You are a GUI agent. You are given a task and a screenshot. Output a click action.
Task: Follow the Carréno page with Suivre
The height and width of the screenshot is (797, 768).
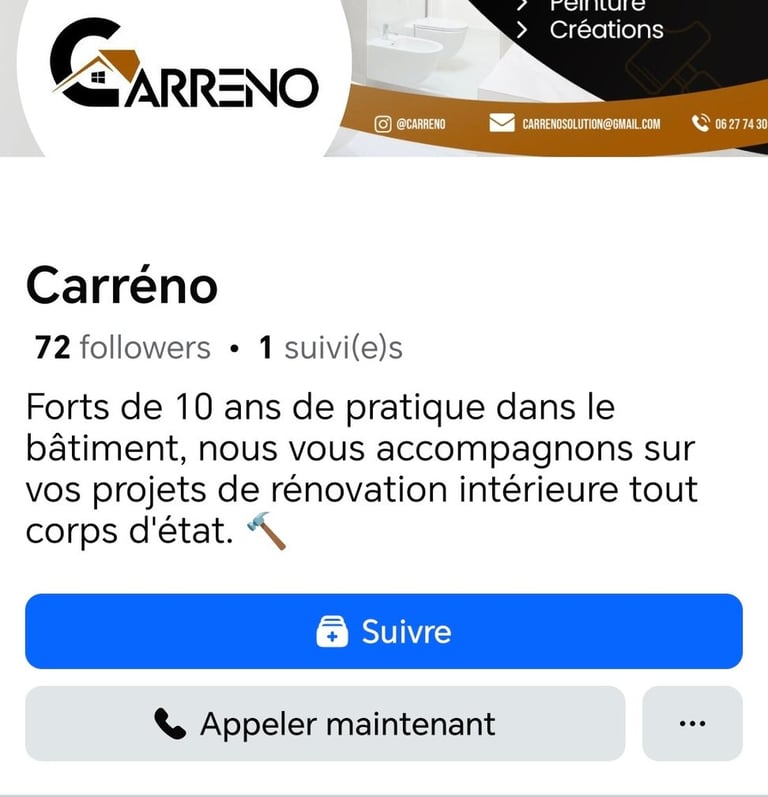tap(383, 632)
